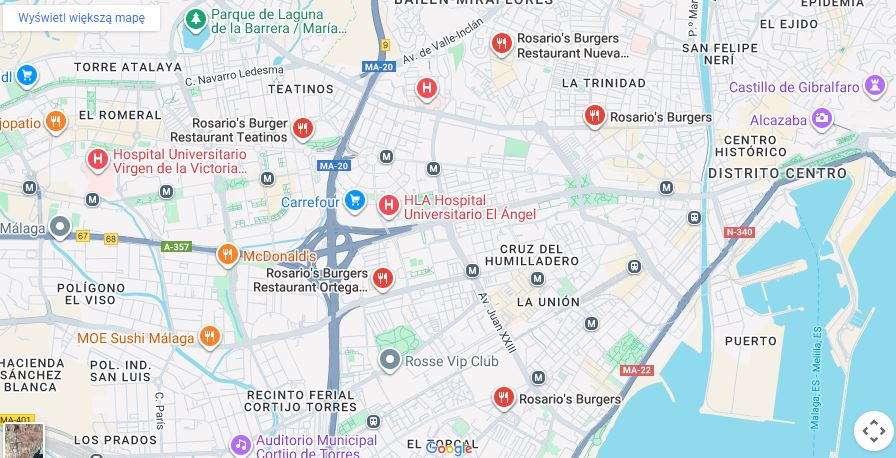Screen dimensions: 896x458
Task: Select Rosario's Burger Restaurant Teatinos pin
Action: pos(303,128)
